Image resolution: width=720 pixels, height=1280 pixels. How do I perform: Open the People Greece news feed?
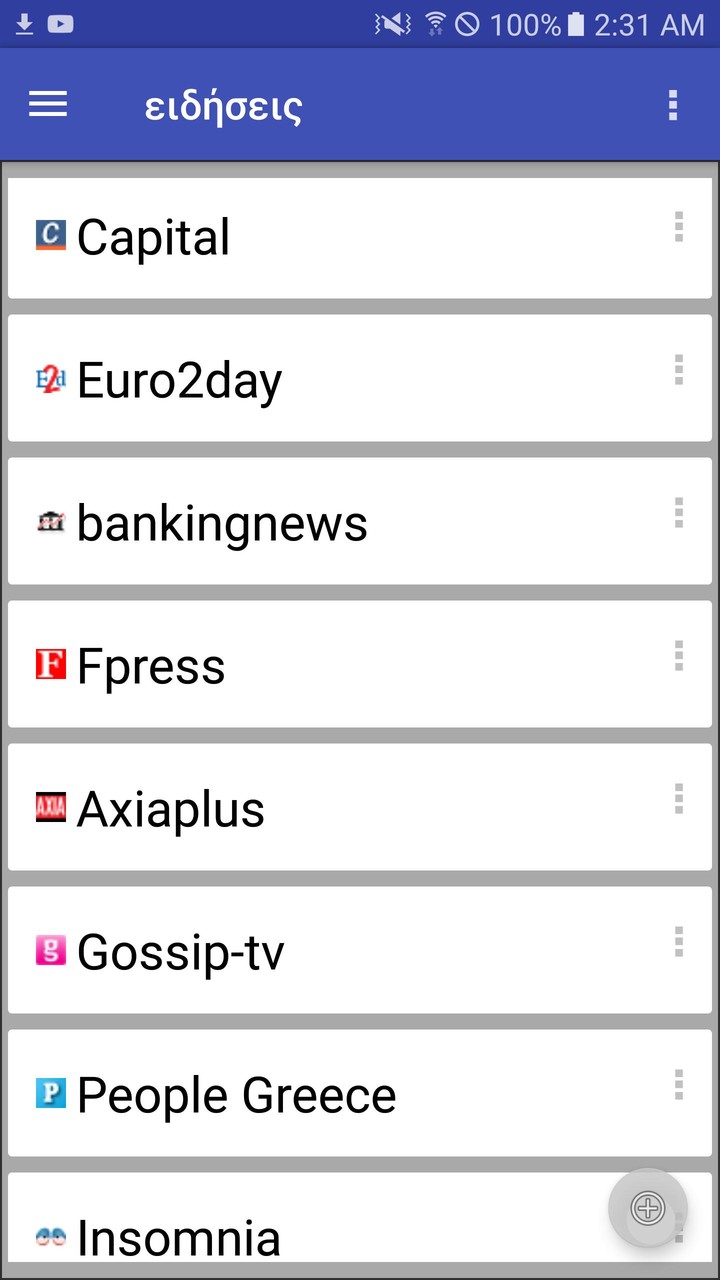[300, 1094]
